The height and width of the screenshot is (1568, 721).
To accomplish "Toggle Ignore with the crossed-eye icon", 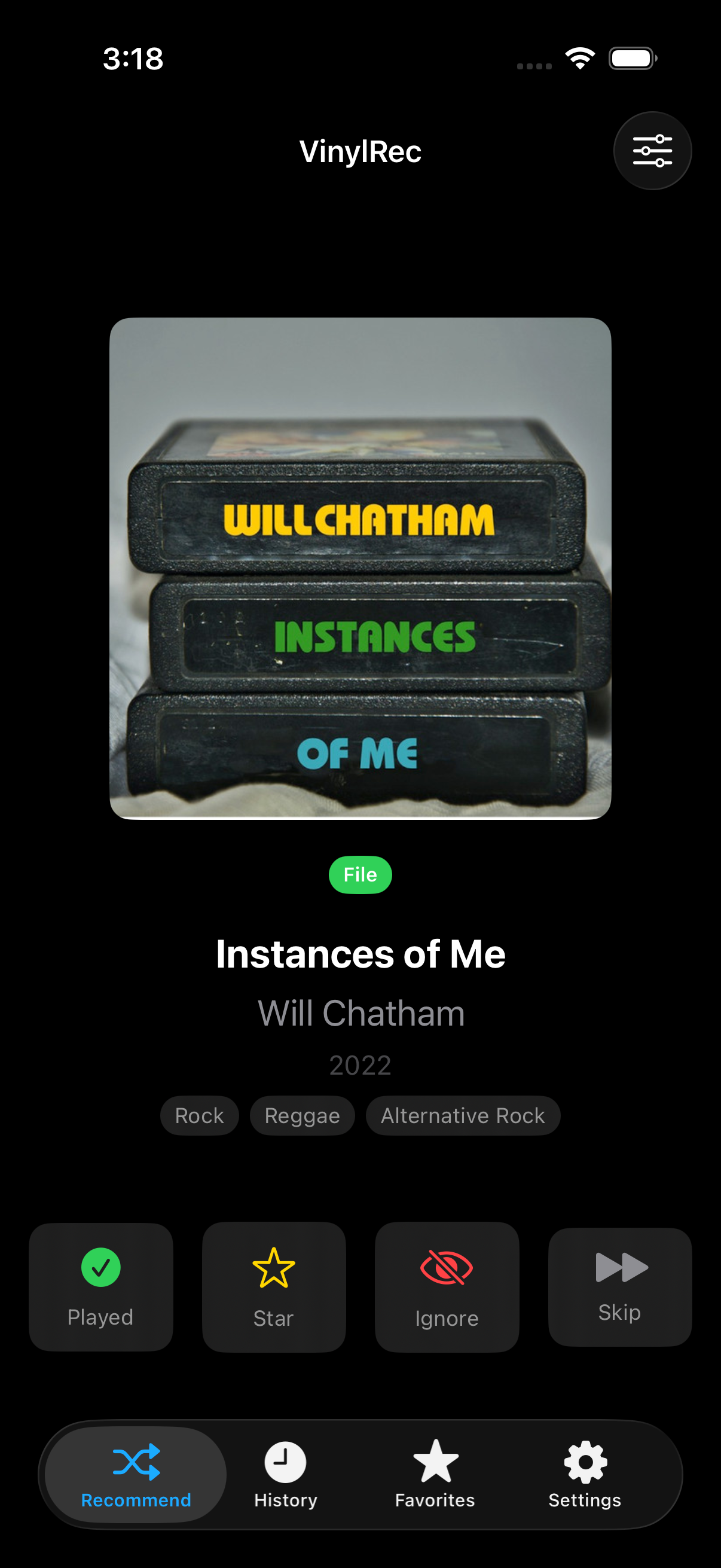I will (447, 1268).
